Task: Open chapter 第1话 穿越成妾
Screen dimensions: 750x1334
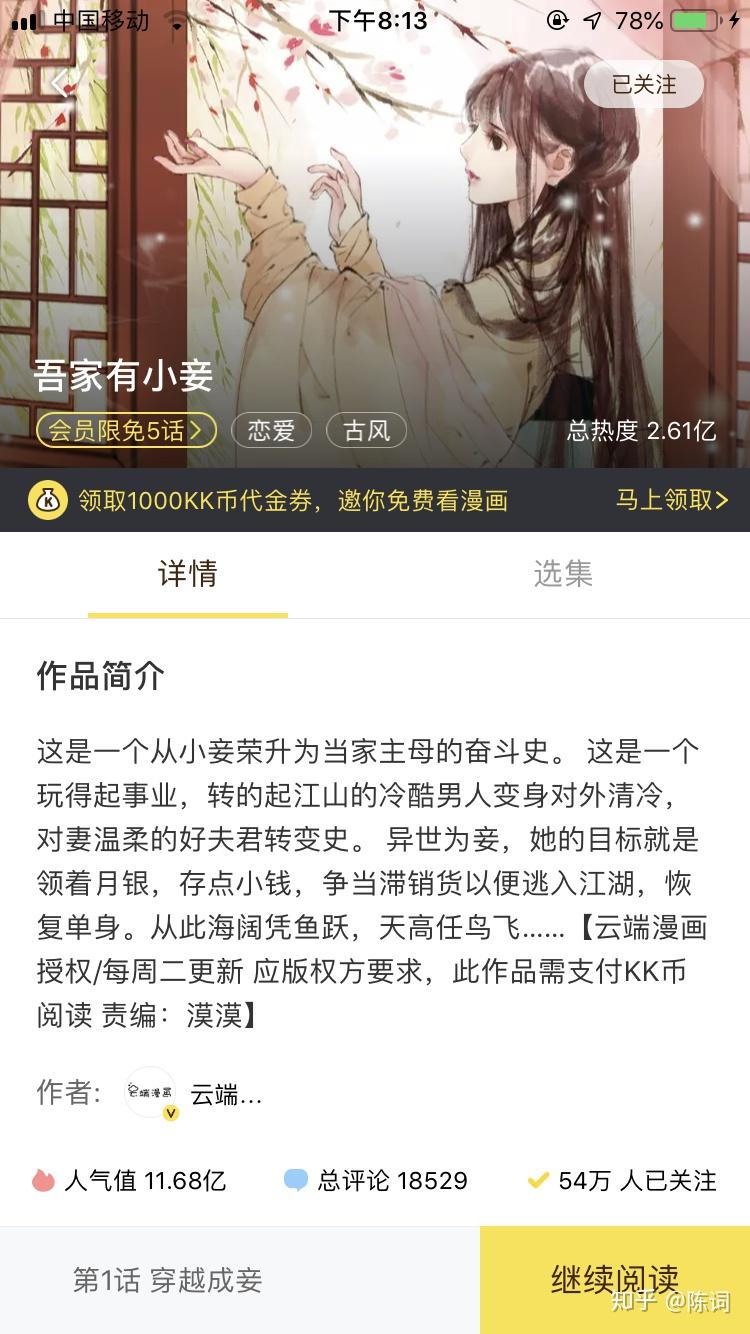Action: (x=168, y=1280)
